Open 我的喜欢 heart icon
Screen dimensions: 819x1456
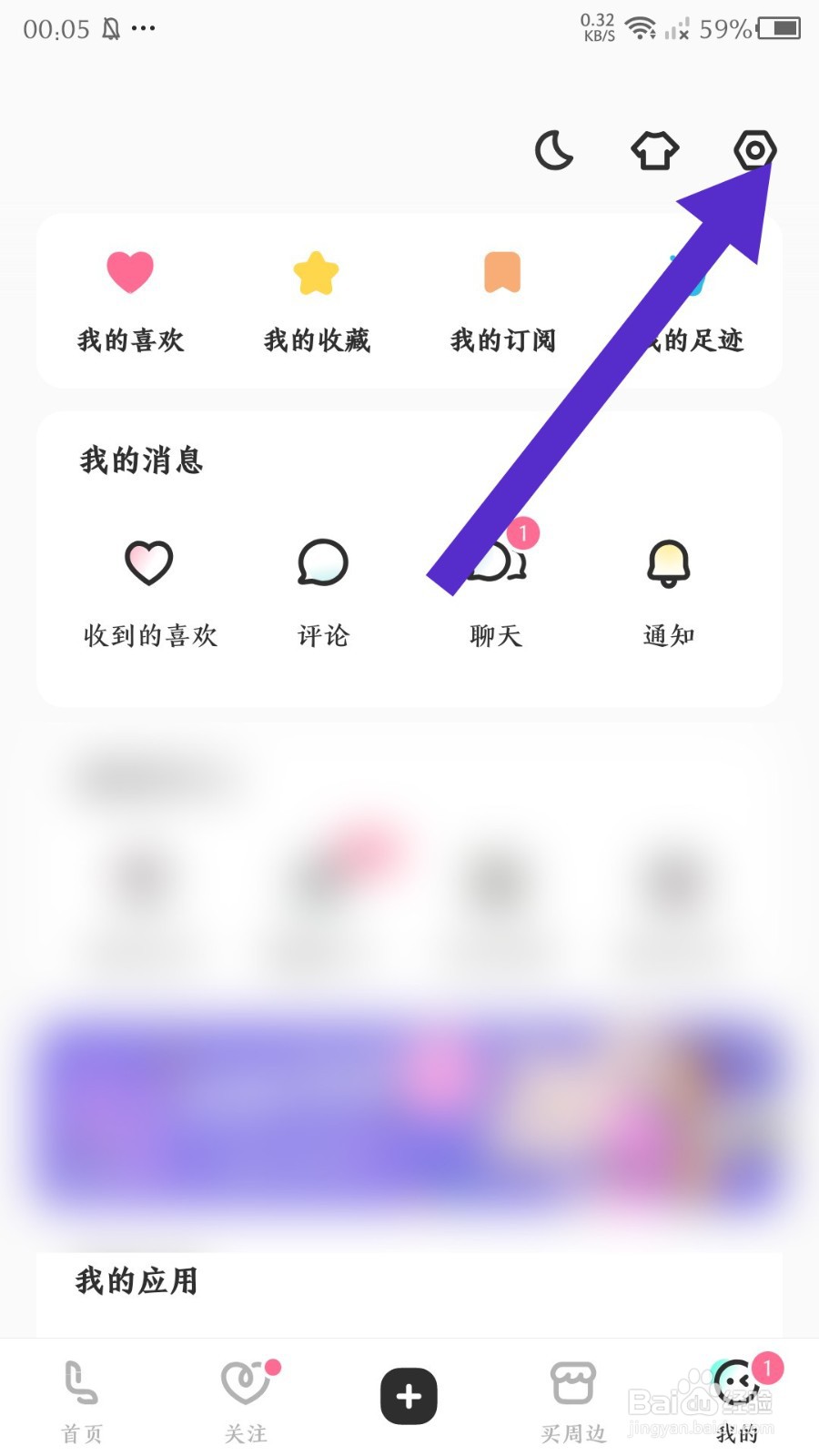[x=130, y=271]
